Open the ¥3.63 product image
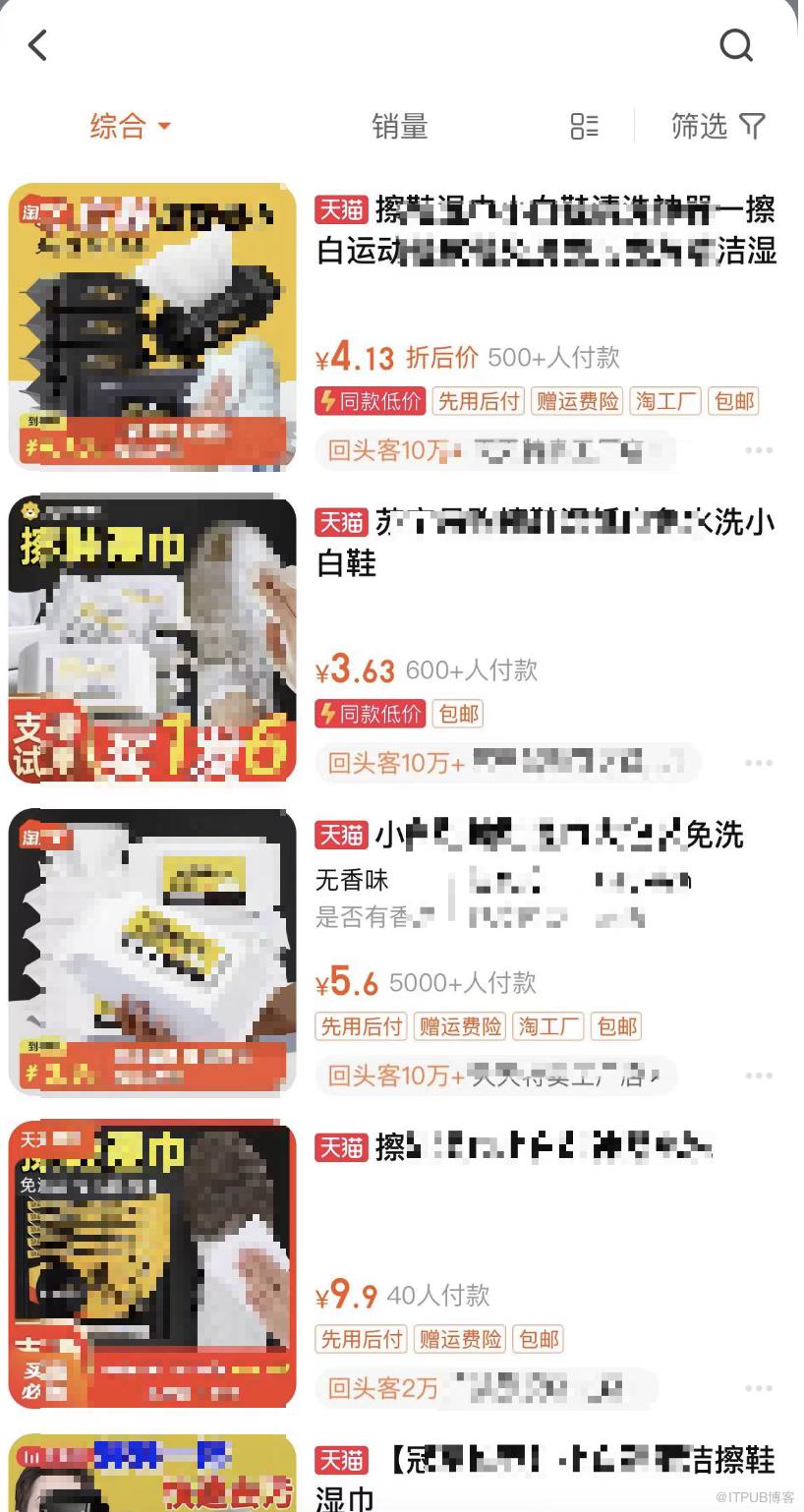Screen dimensions: 804x1512 pos(152,639)
